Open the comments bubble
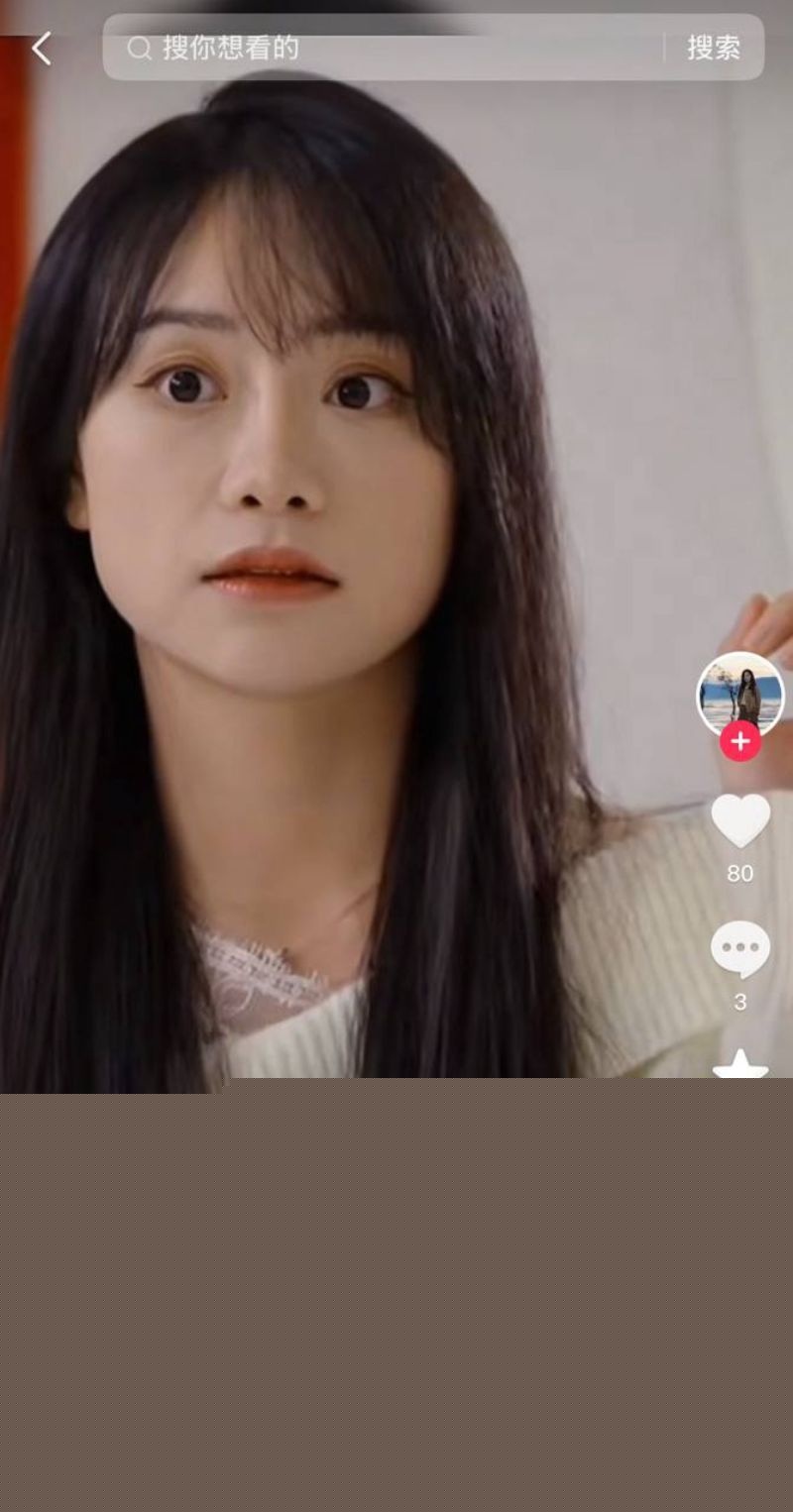The width and height of the screenshot is (793, 1512). tap(740, 949)
